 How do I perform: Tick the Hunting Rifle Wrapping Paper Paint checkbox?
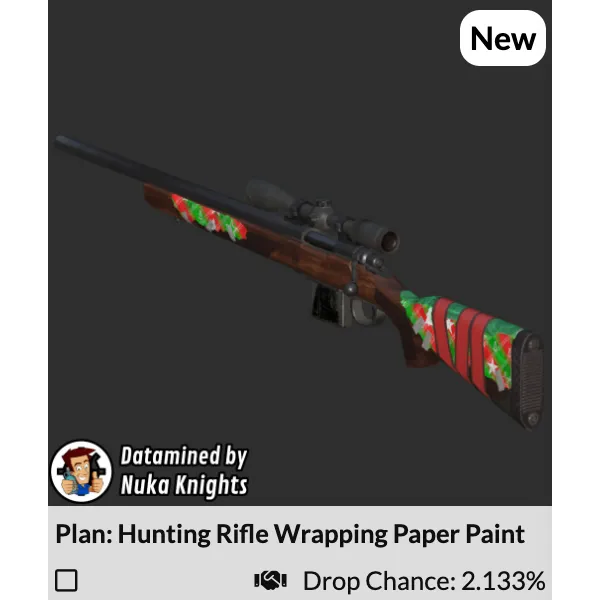tap(67, 580)
